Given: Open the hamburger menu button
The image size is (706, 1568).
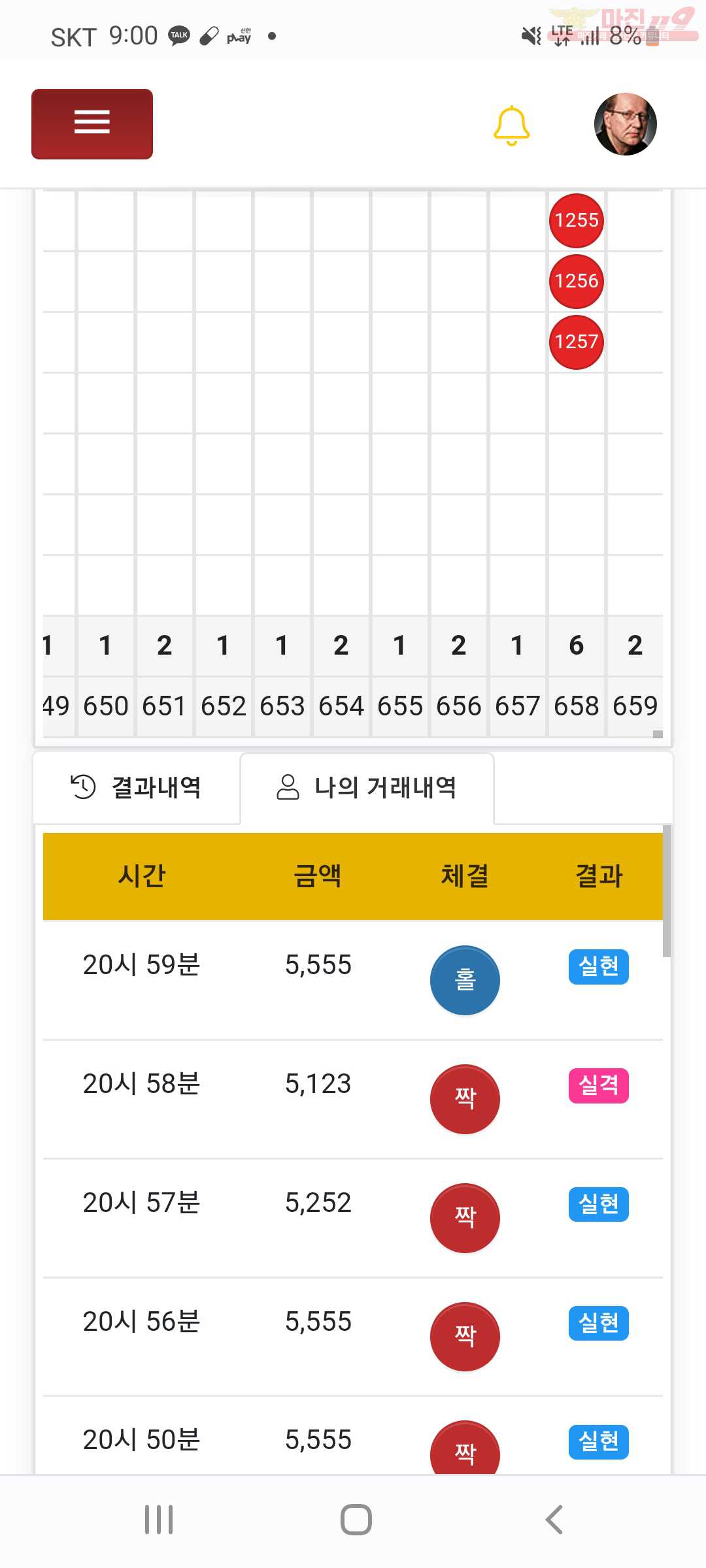Looking at the screenshot, I should click(x=92, y=124).
